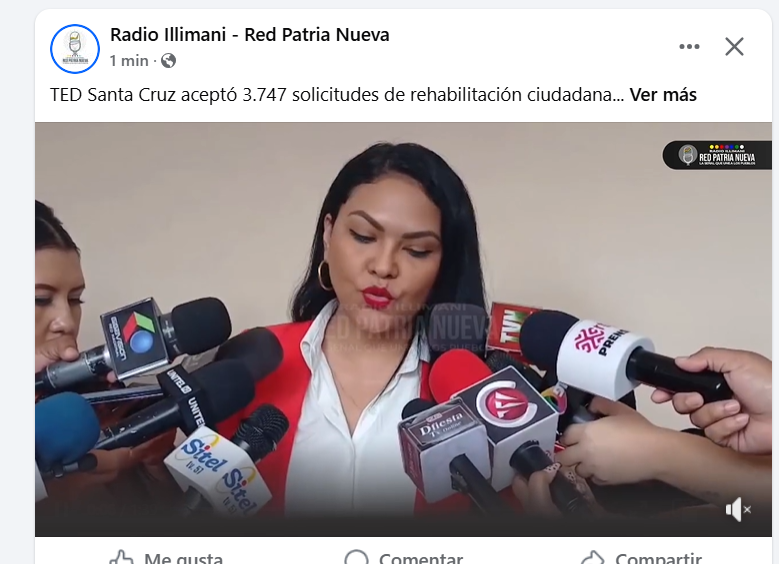Open the post options three-dot menu
The height and width of the screenshot is (564, 779).
pos(689,47)
